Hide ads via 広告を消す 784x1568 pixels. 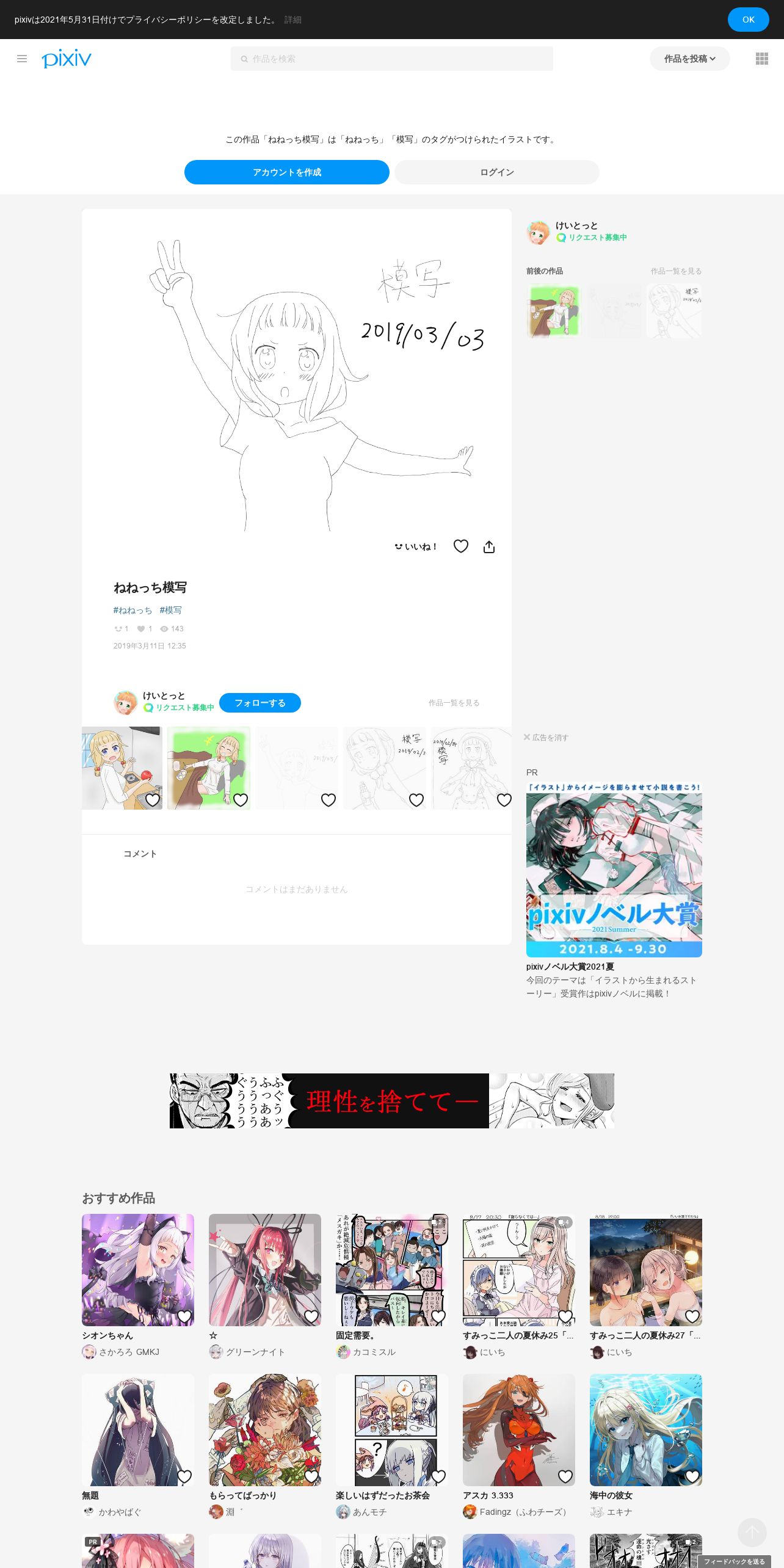546,738
